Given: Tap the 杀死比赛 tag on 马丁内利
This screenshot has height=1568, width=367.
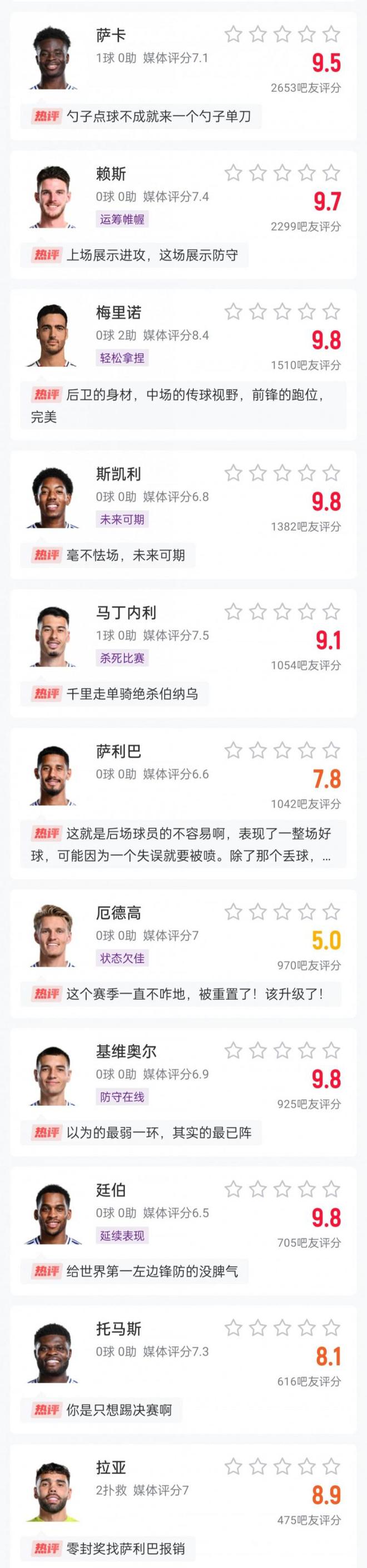Looking at the screenshot, I should click(122, 658).
